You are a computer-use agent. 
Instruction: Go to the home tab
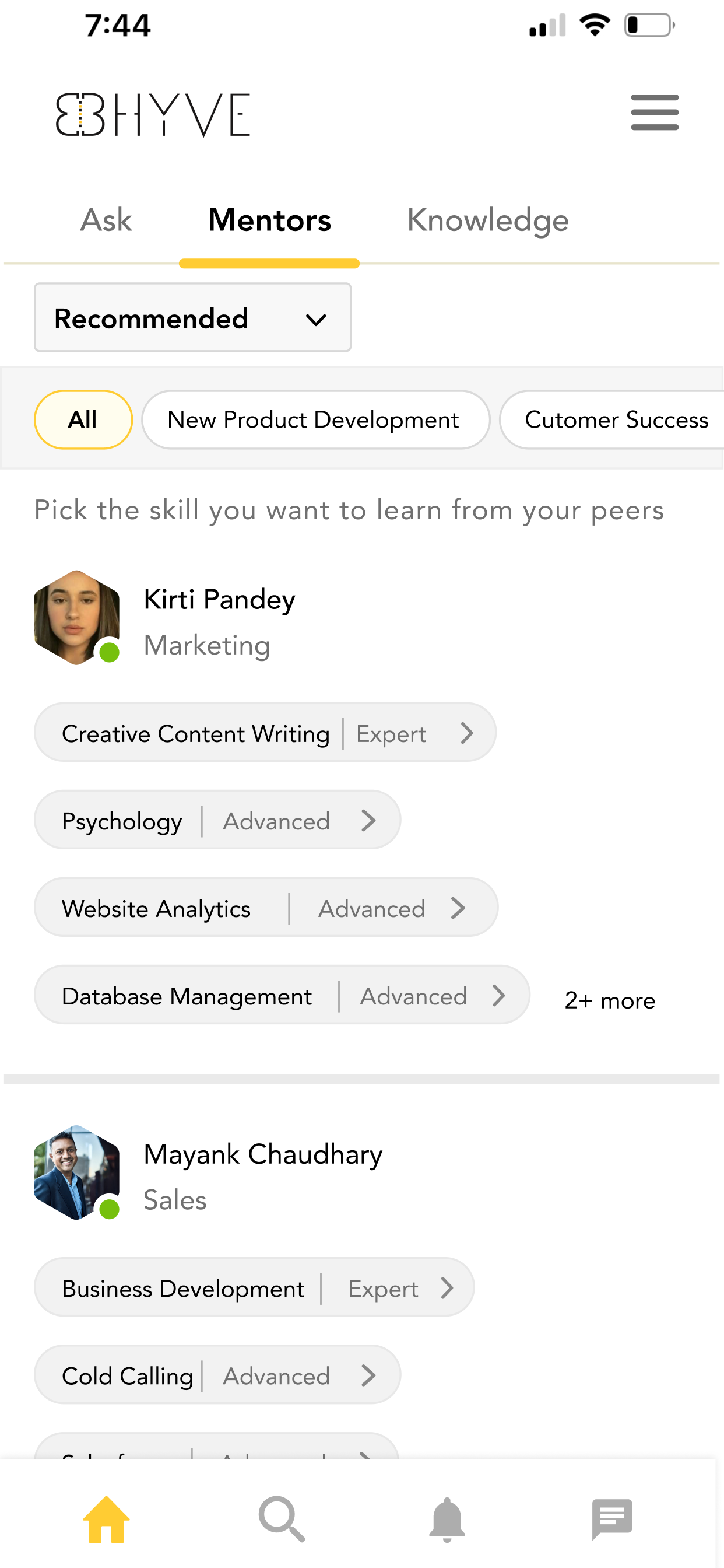[x=107, y=1520]
